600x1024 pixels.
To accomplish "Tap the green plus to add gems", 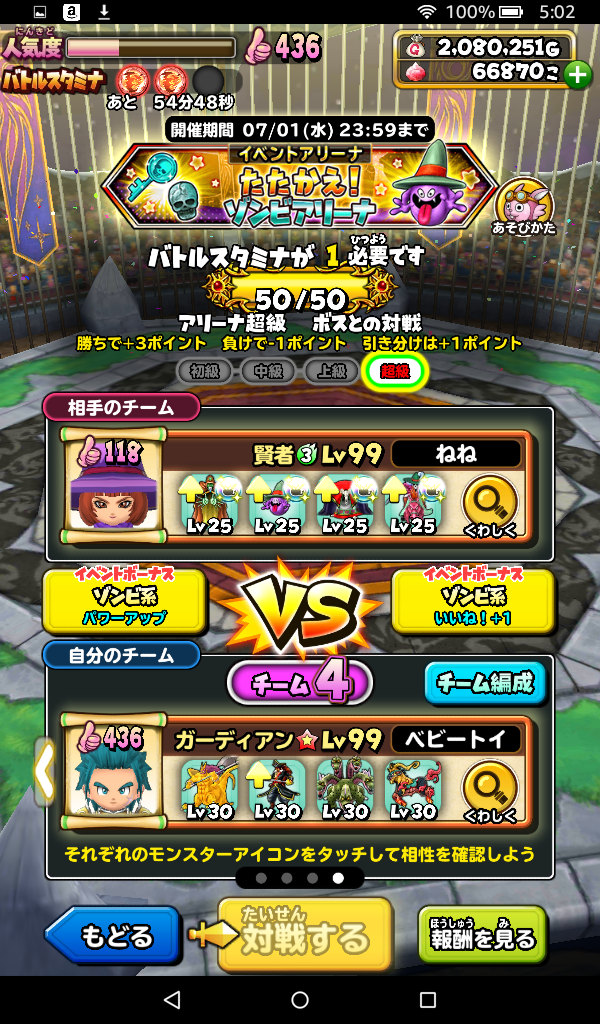I will tap(577, 74).
